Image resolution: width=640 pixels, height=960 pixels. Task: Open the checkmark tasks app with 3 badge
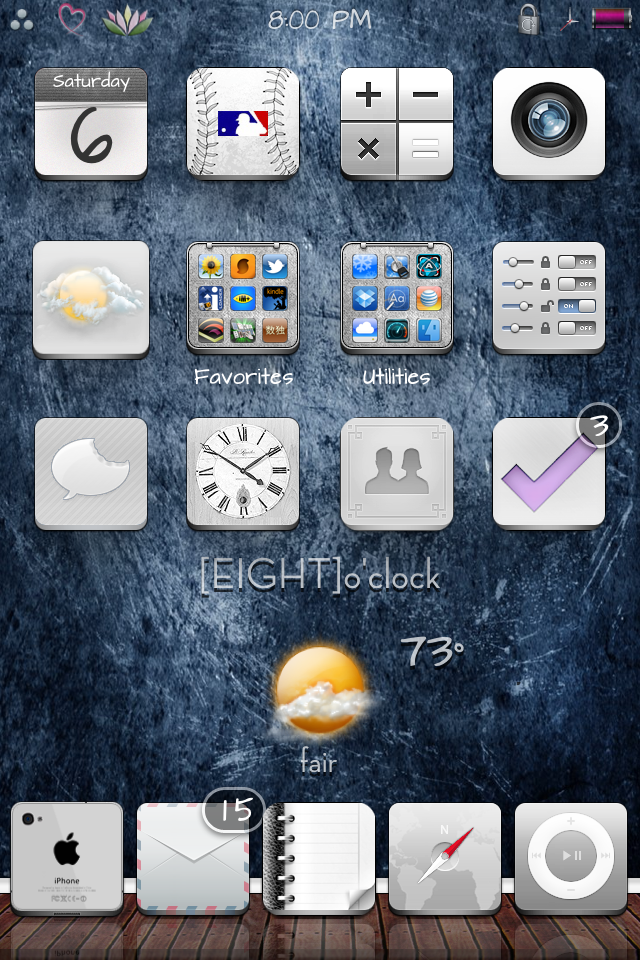(x=549, y=472)
